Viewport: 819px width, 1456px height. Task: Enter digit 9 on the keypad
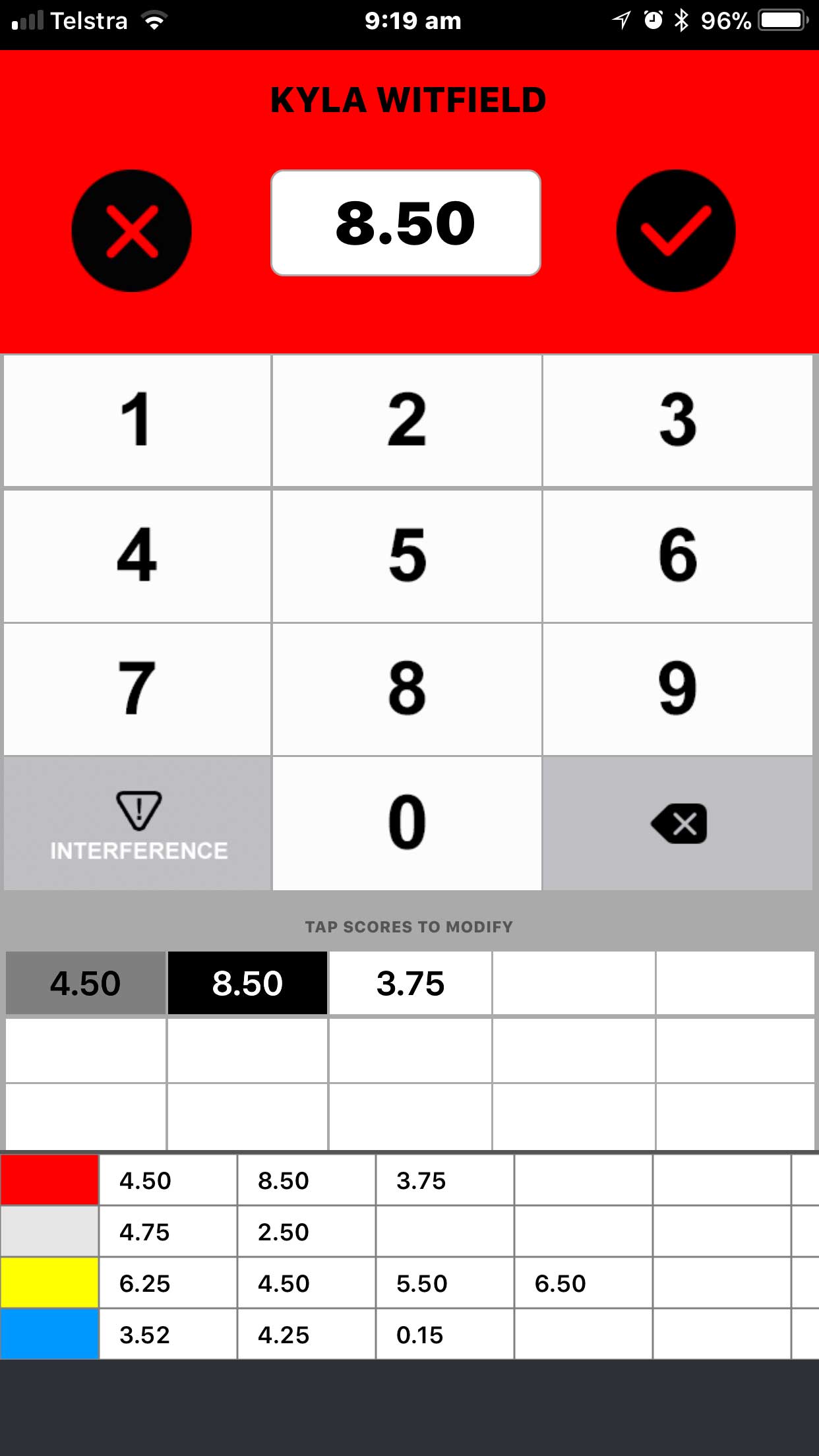point(678,690)
